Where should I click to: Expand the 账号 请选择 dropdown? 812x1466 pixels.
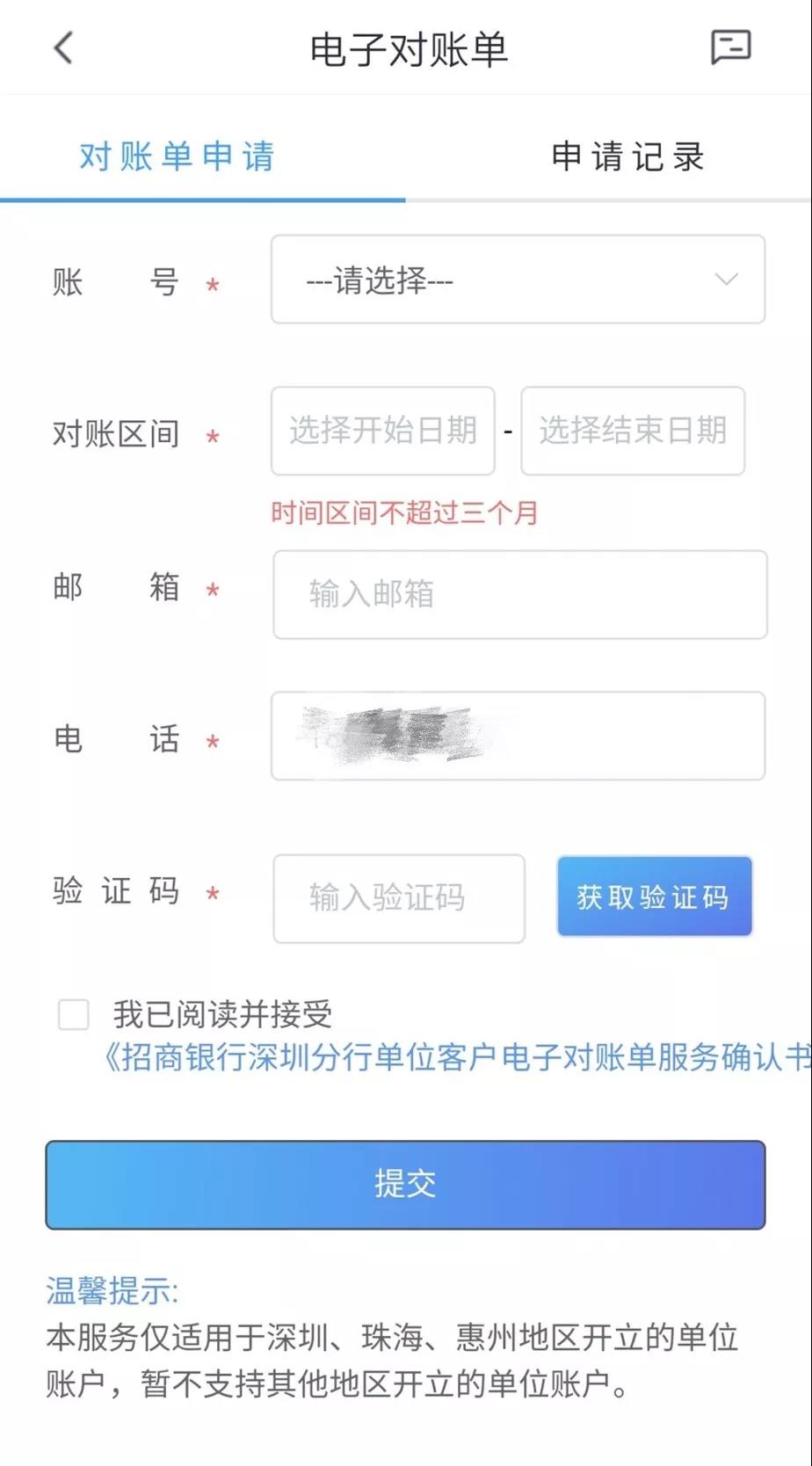518,279
